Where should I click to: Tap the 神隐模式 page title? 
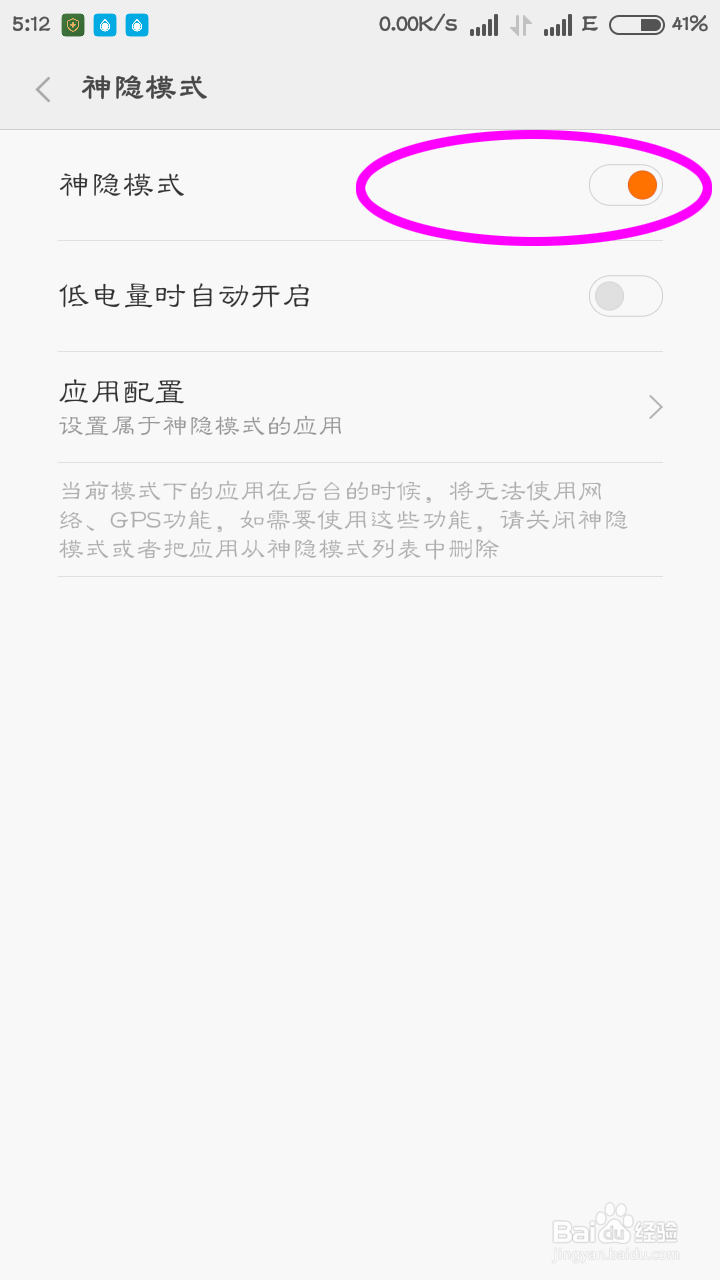tap(145, 89)
